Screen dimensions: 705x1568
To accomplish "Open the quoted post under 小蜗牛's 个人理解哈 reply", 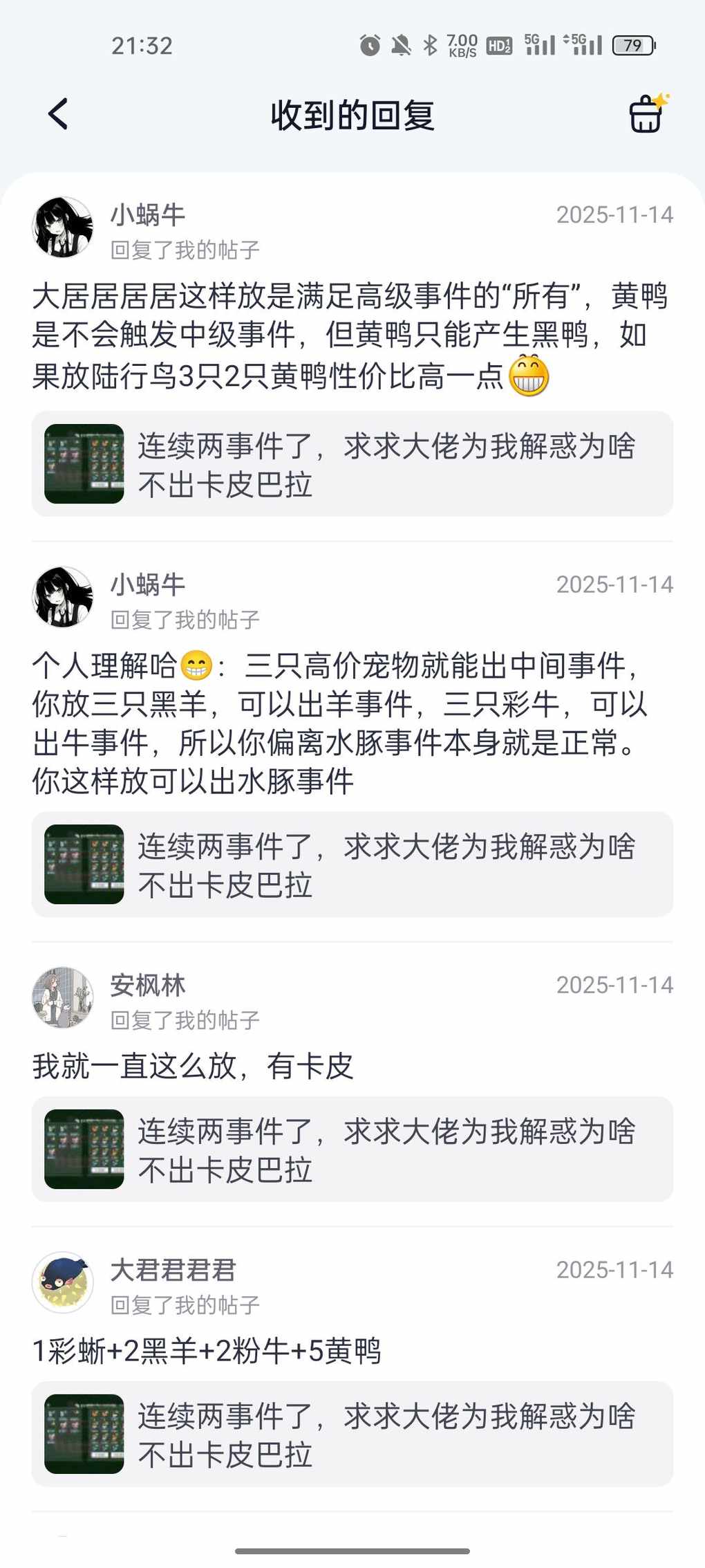I will [x=352, y=865].
